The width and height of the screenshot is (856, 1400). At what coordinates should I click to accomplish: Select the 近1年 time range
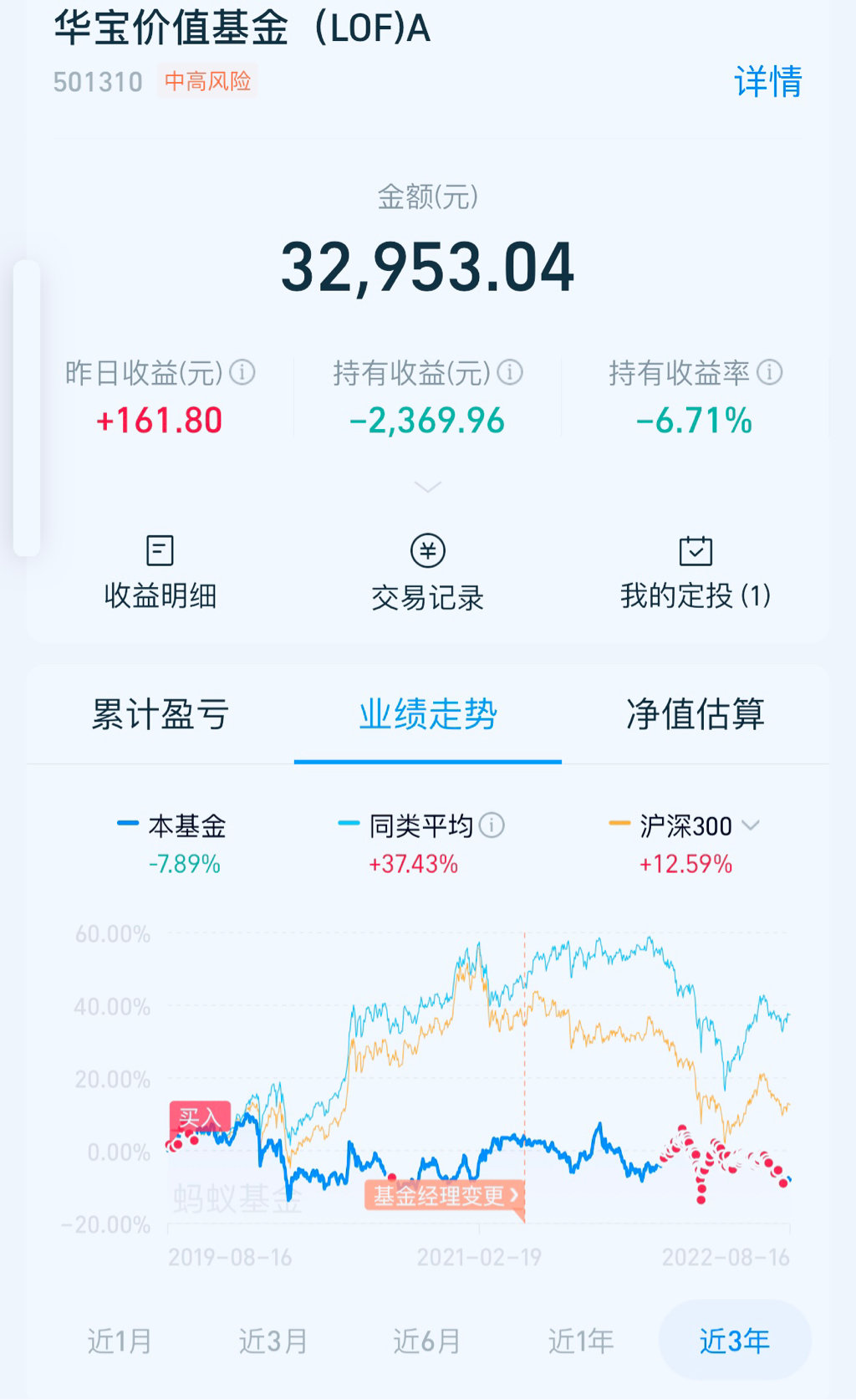click(x=580, y=1341)
